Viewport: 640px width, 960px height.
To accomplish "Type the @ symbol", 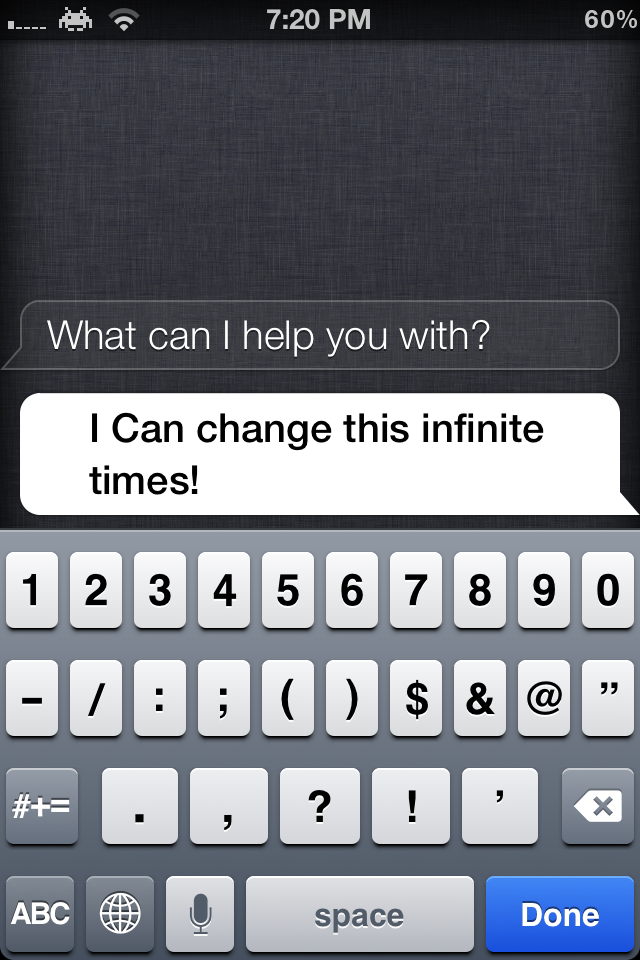I will click(x=543, y=699).
